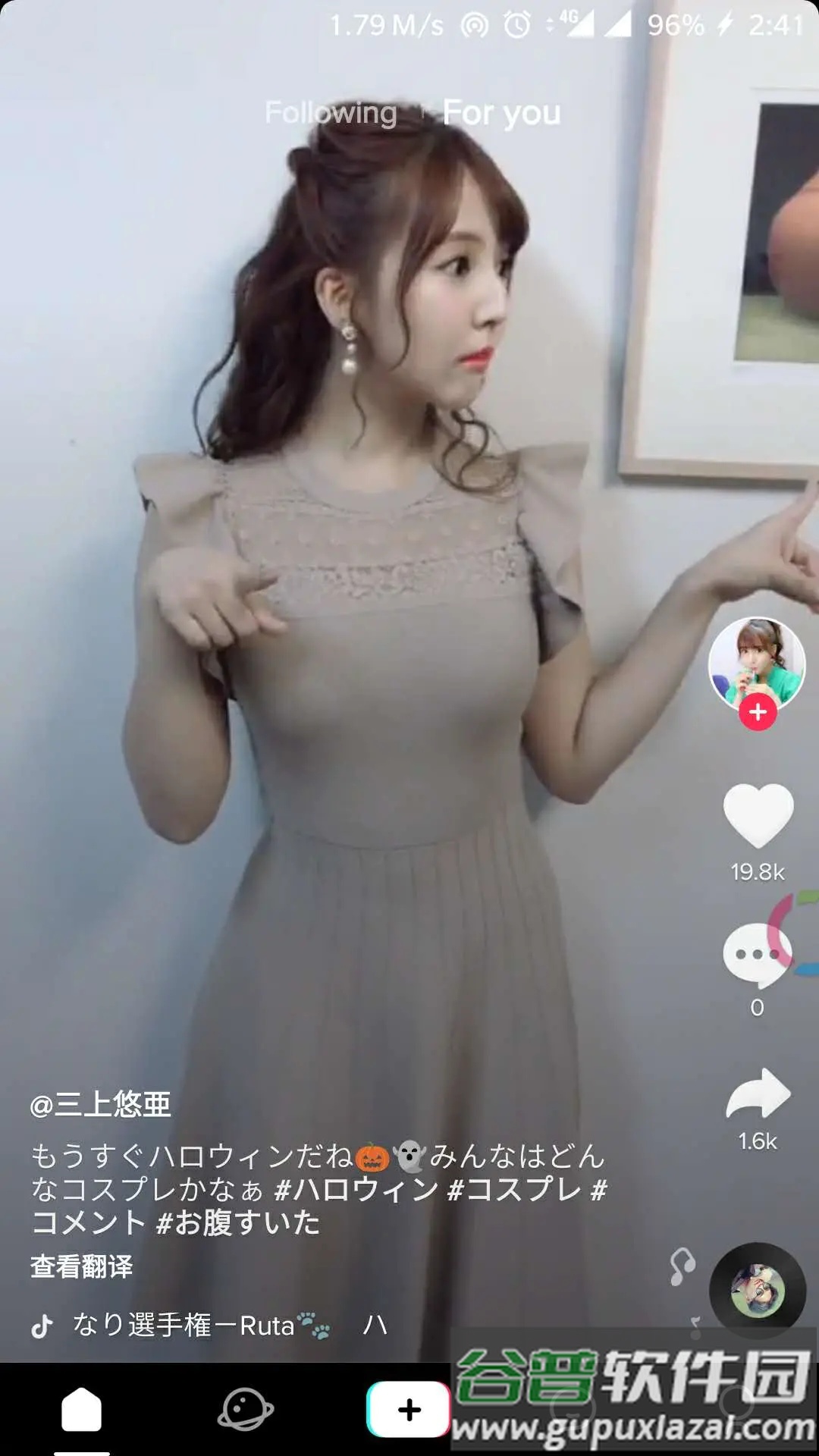Open the comments bubble
Screen dimensions: 819x1456
tap(756, 955)
